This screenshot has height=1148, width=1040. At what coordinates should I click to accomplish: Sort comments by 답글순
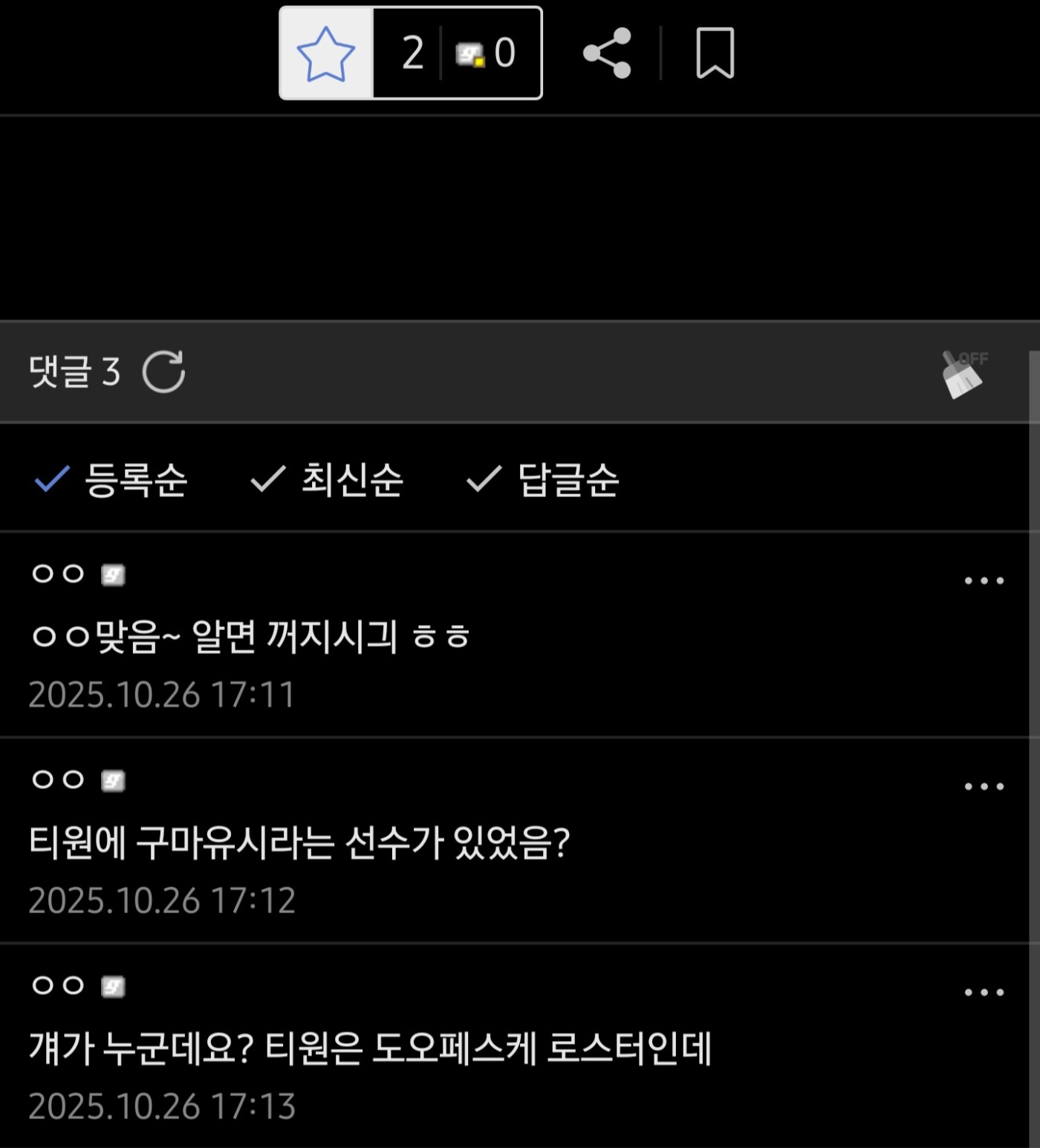(543, 479)
